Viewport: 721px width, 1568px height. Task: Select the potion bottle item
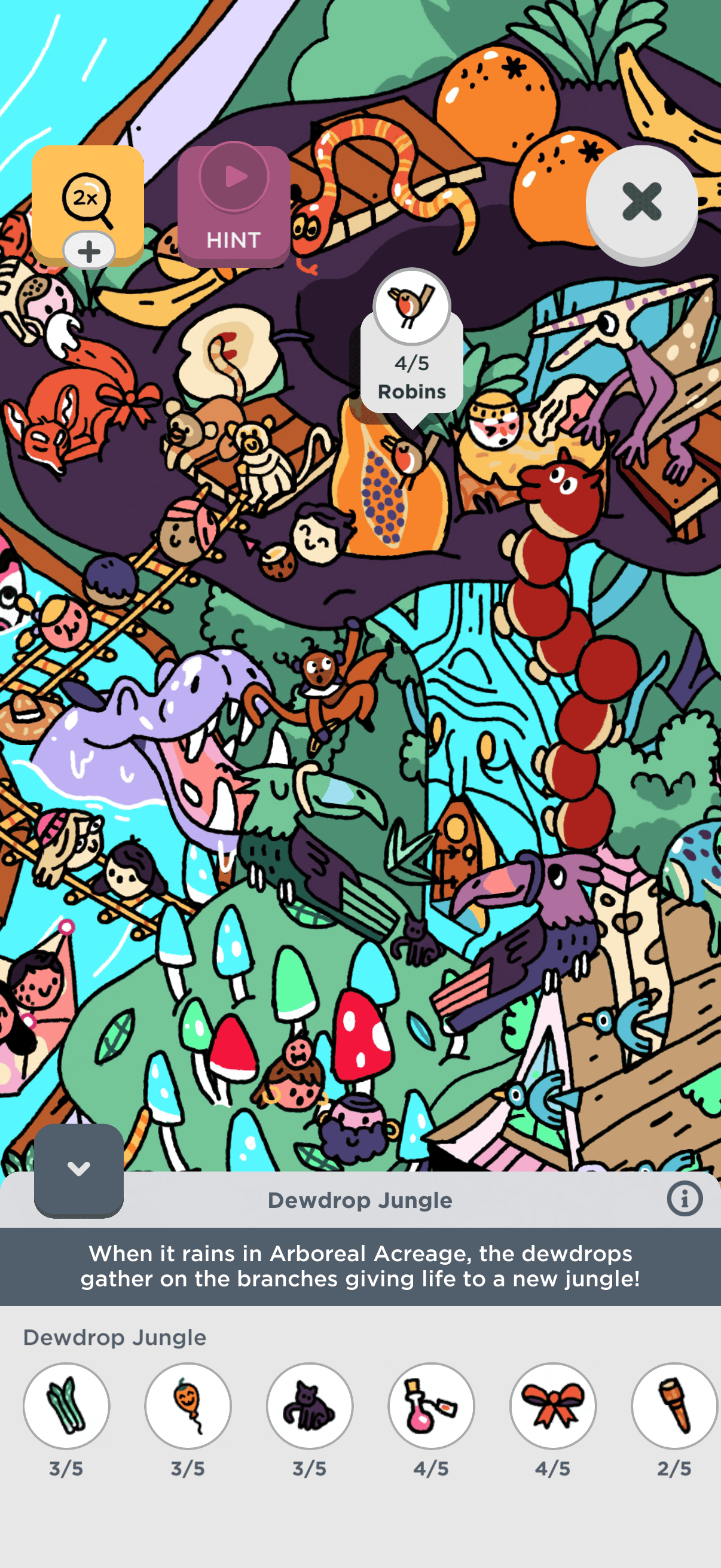point(432,1405)
